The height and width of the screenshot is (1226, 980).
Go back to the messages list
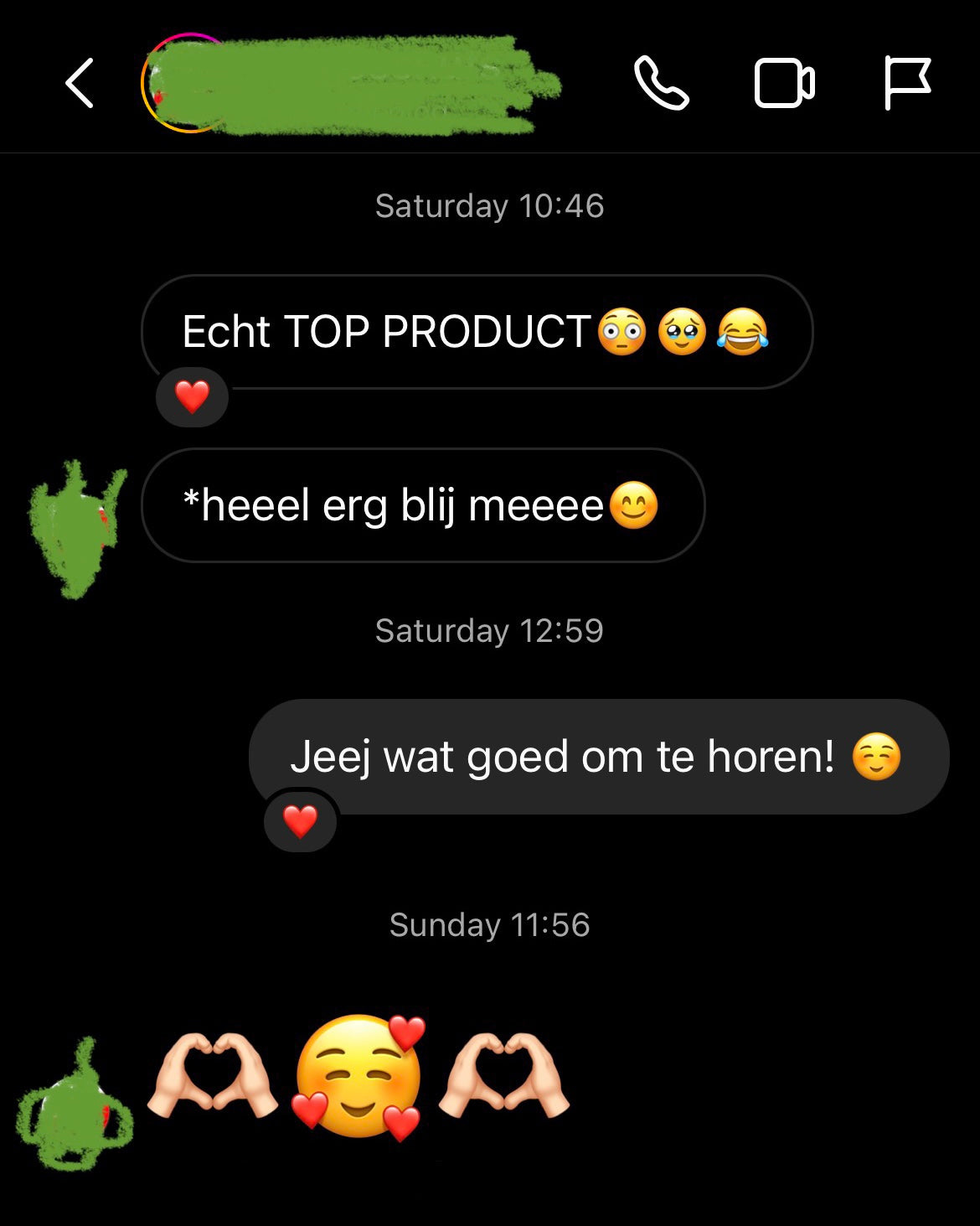point(80,83)
